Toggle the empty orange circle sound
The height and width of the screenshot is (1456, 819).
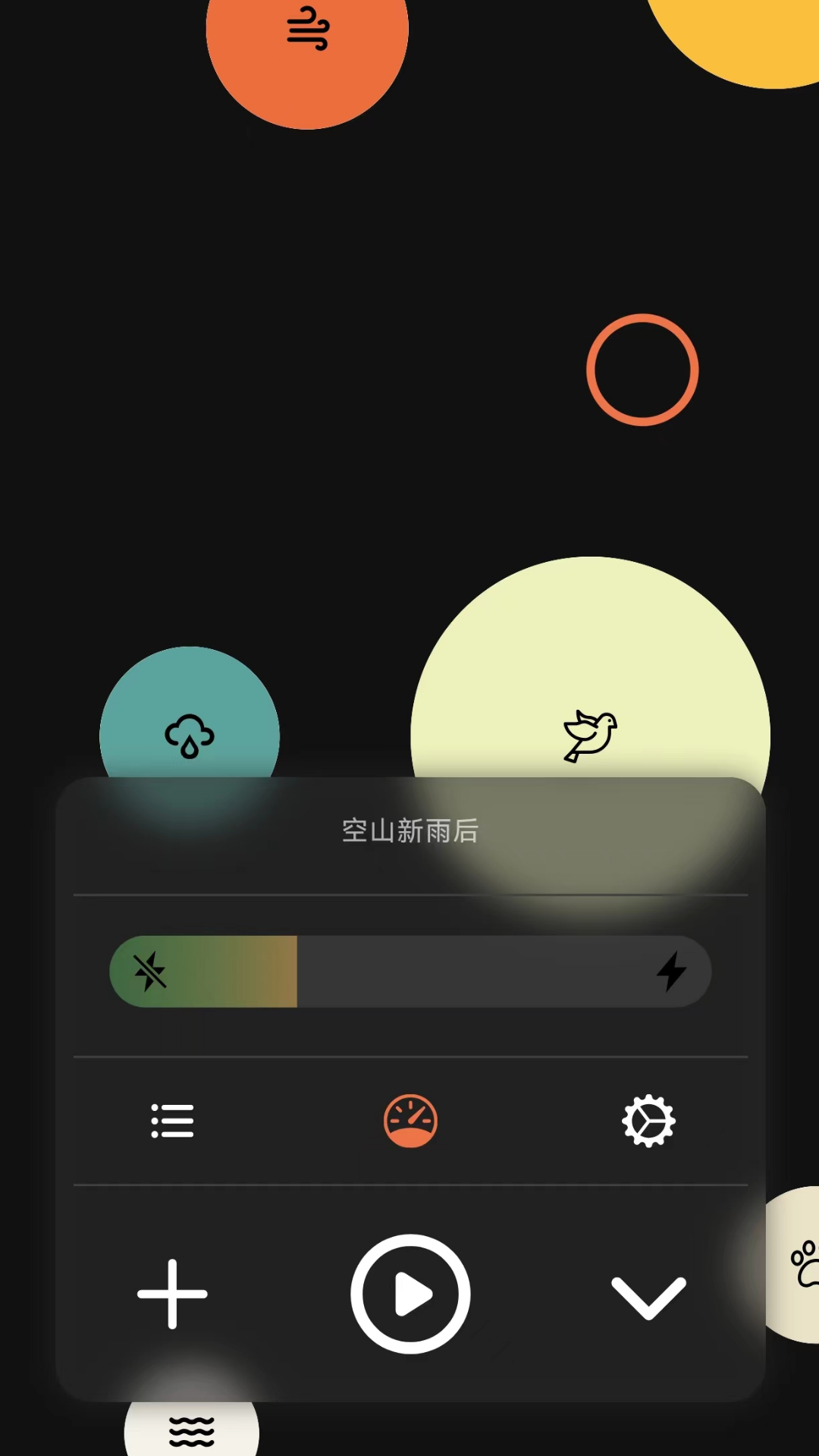point(642,369)
